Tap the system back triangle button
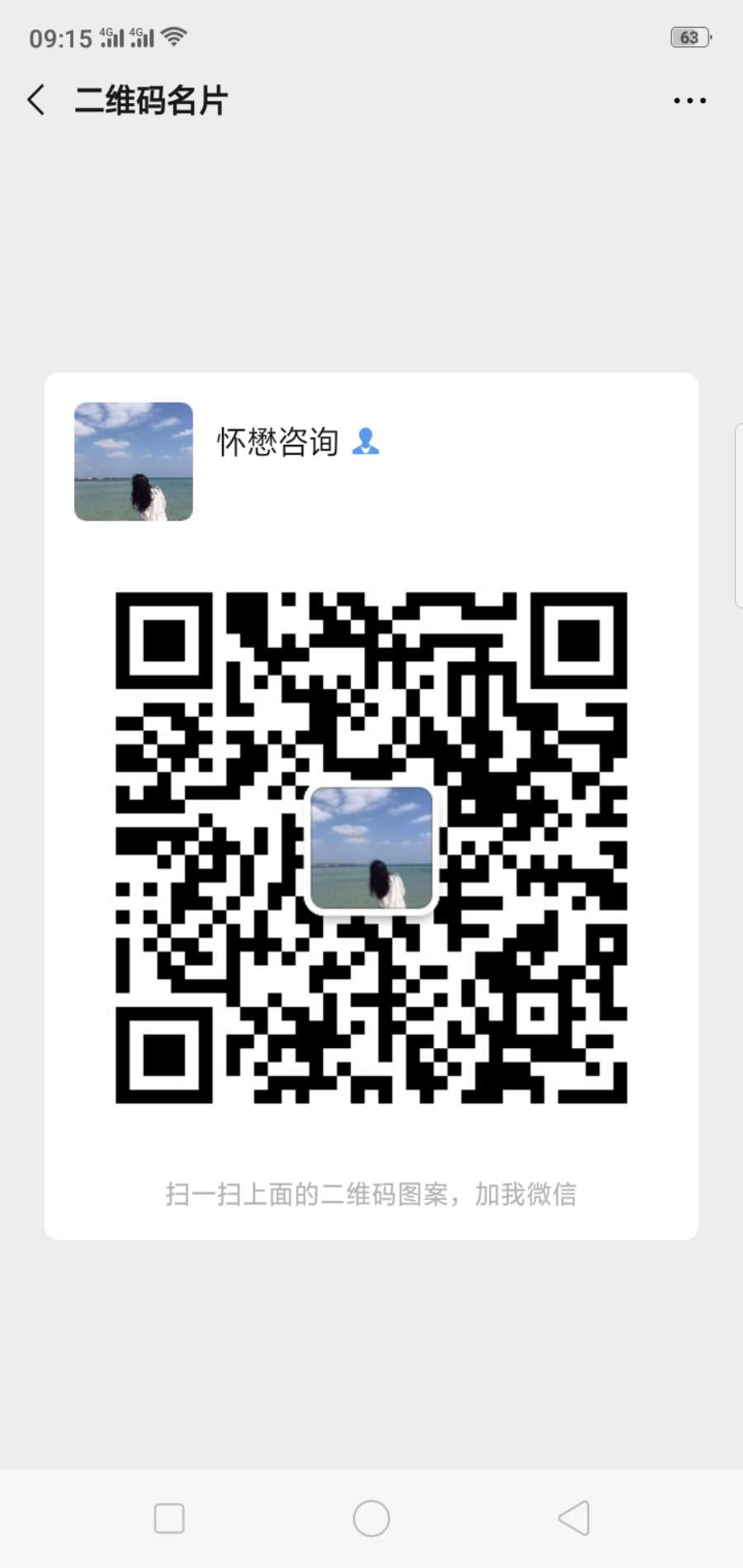This screenshot has width=743, height=1568. tap(574, 1518)
